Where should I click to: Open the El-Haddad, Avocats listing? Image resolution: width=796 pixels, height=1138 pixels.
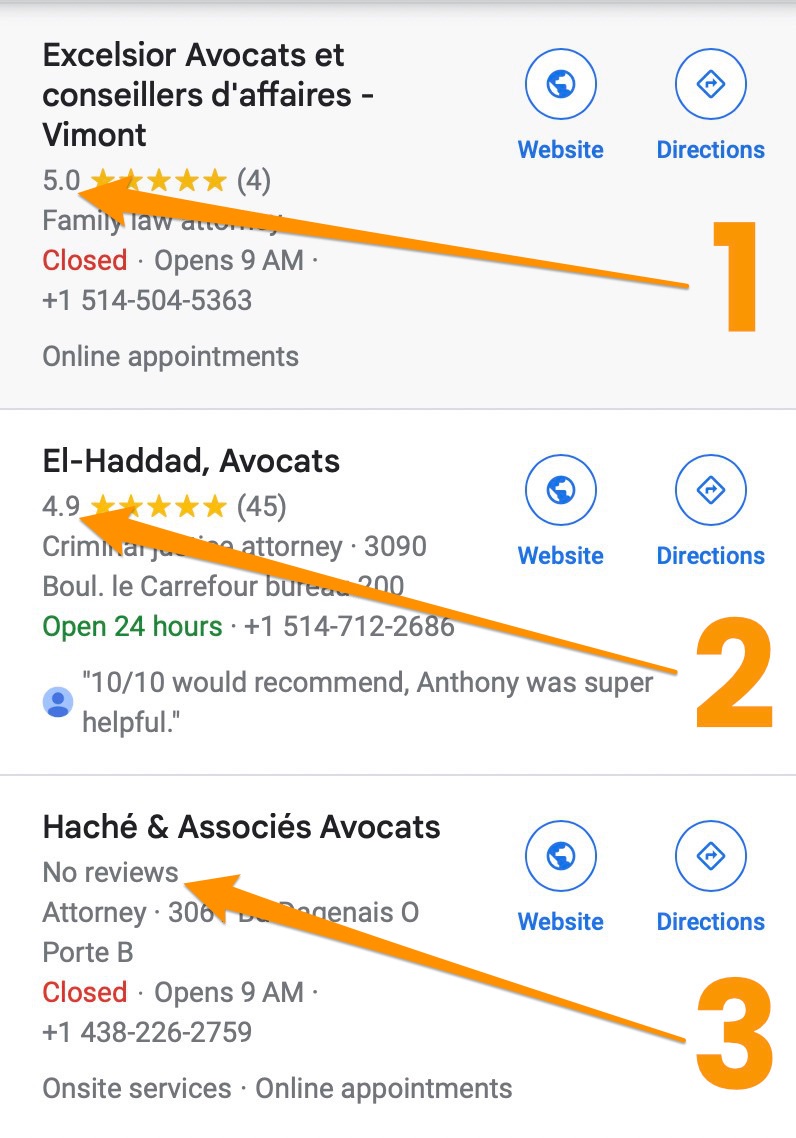(191, 461)
